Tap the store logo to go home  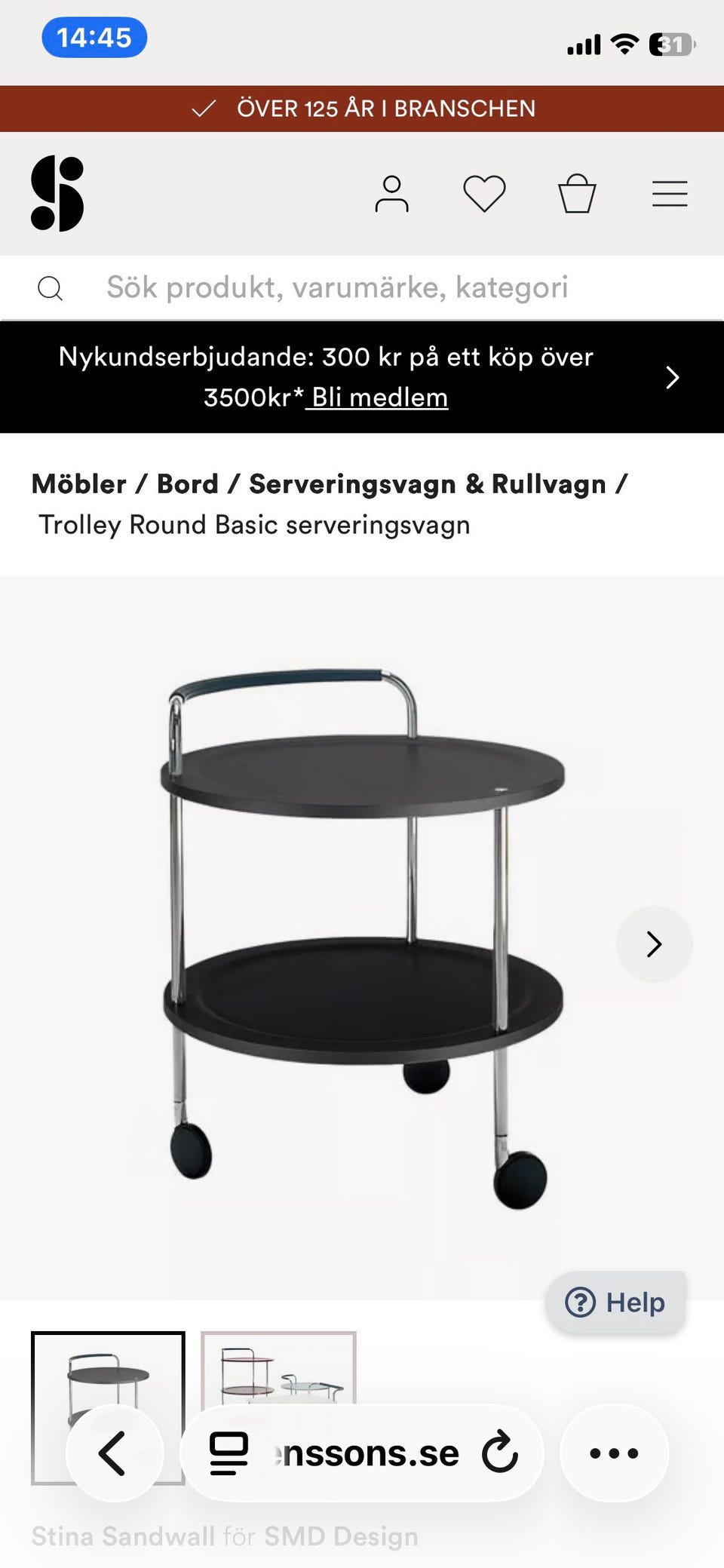57,193
